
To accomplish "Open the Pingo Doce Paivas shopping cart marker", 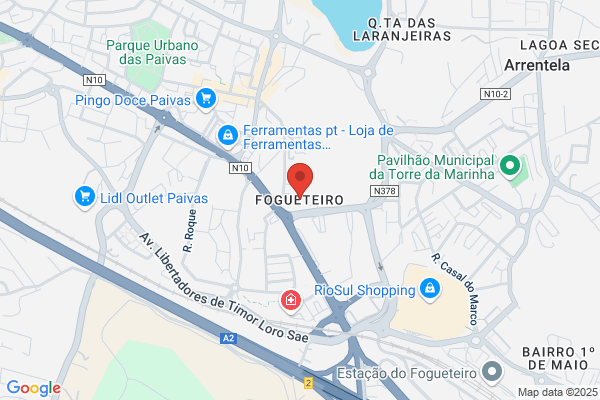I will tap(206, 99).
